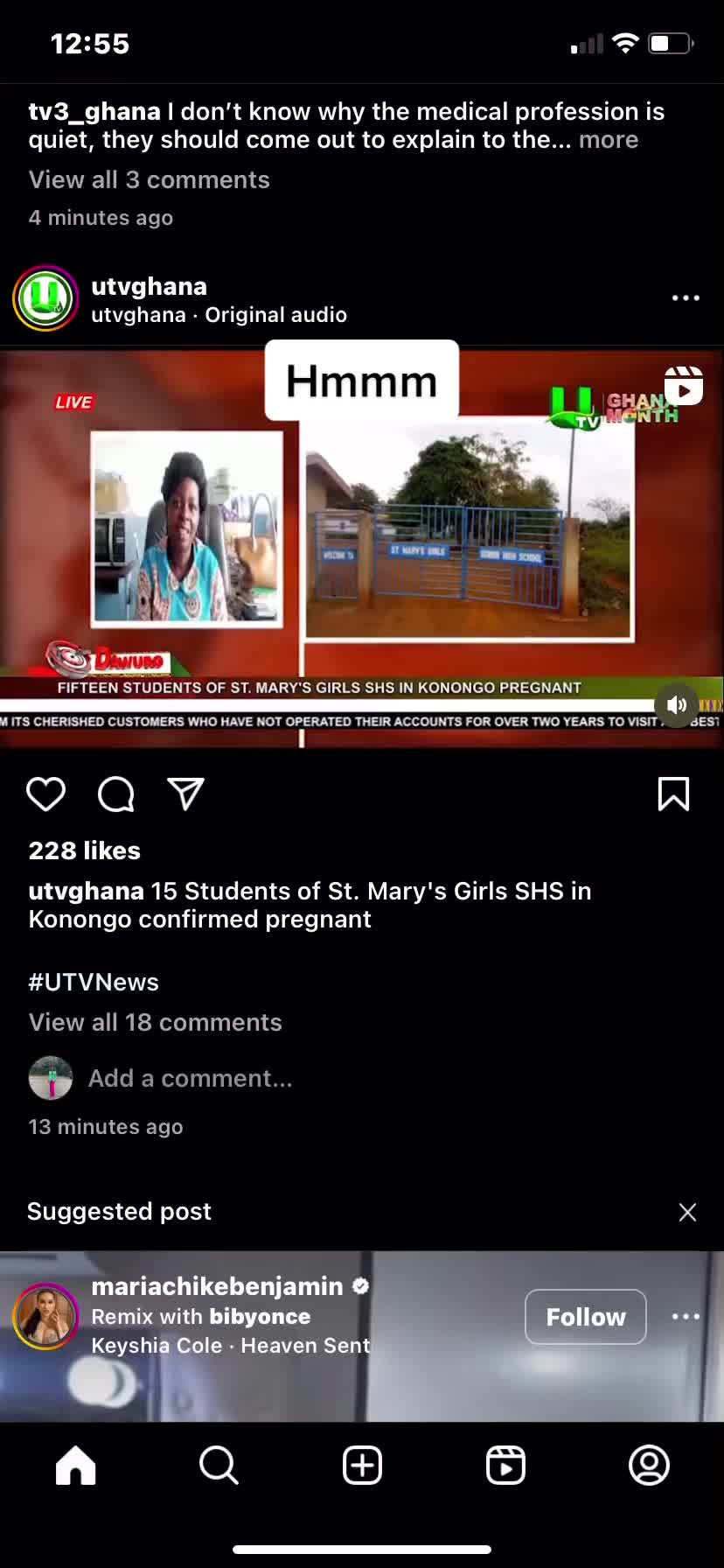Open the Search tab

point(219,1465)
